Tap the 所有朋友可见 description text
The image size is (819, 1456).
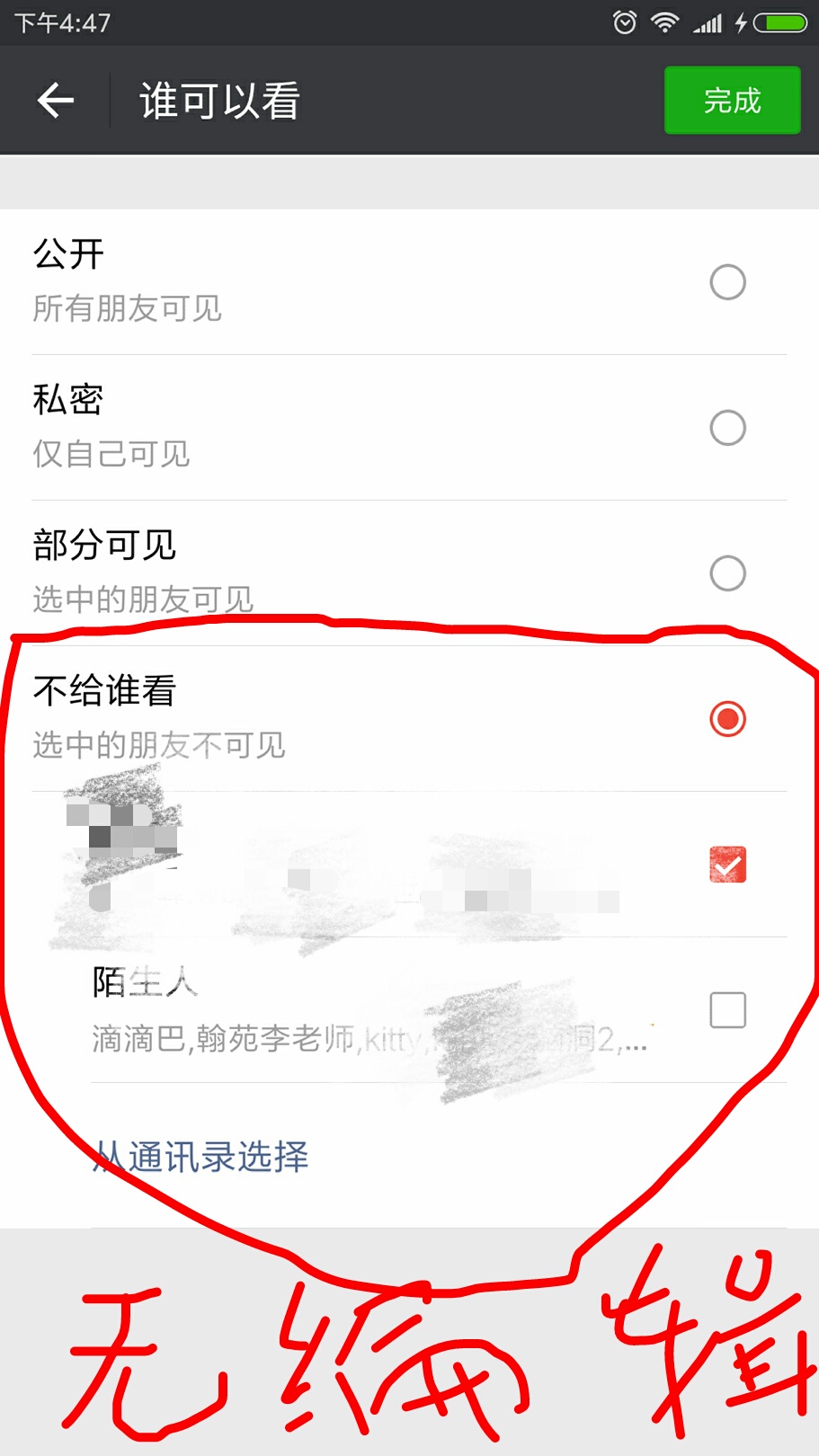tap(128, 309)
